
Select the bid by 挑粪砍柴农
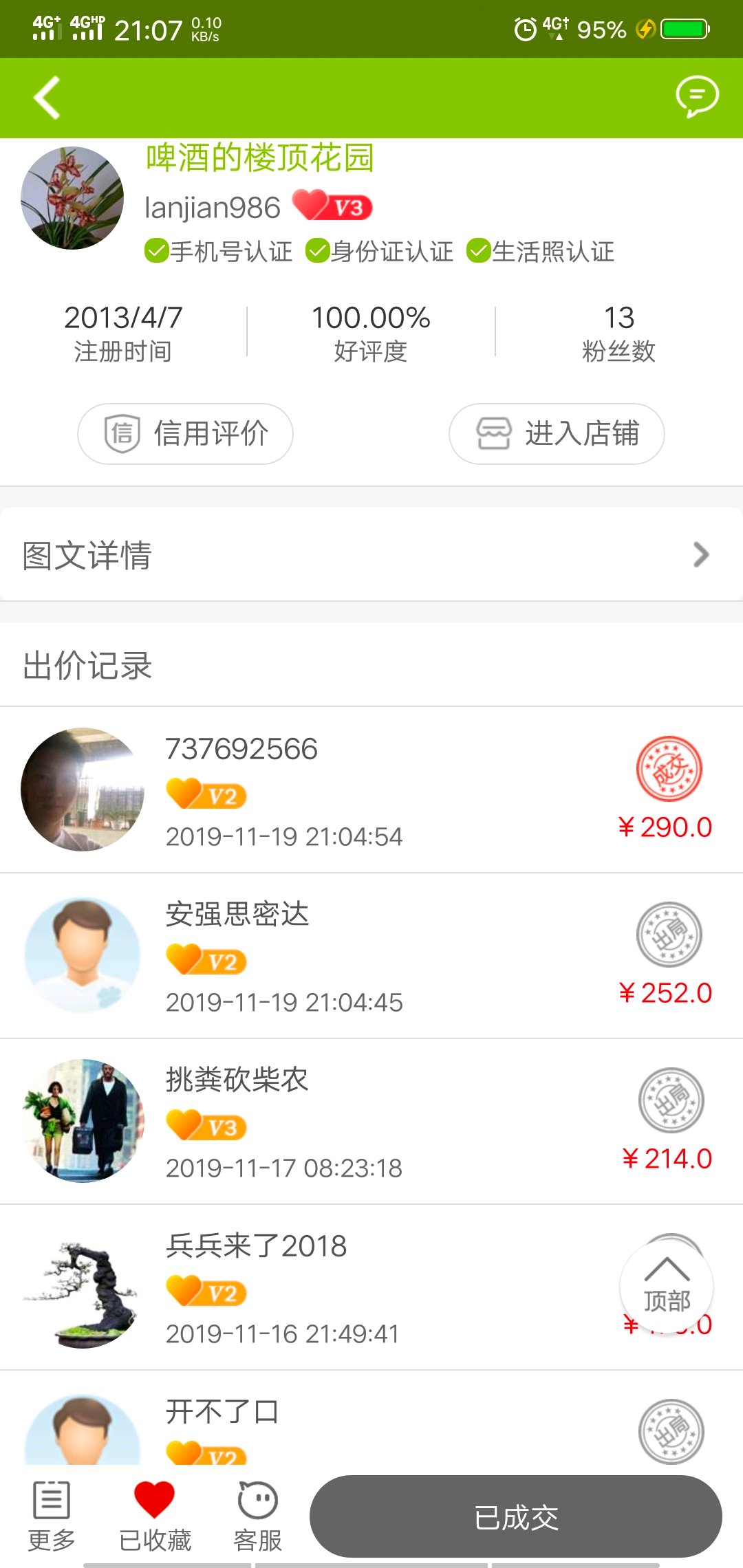coord(371,1122)
